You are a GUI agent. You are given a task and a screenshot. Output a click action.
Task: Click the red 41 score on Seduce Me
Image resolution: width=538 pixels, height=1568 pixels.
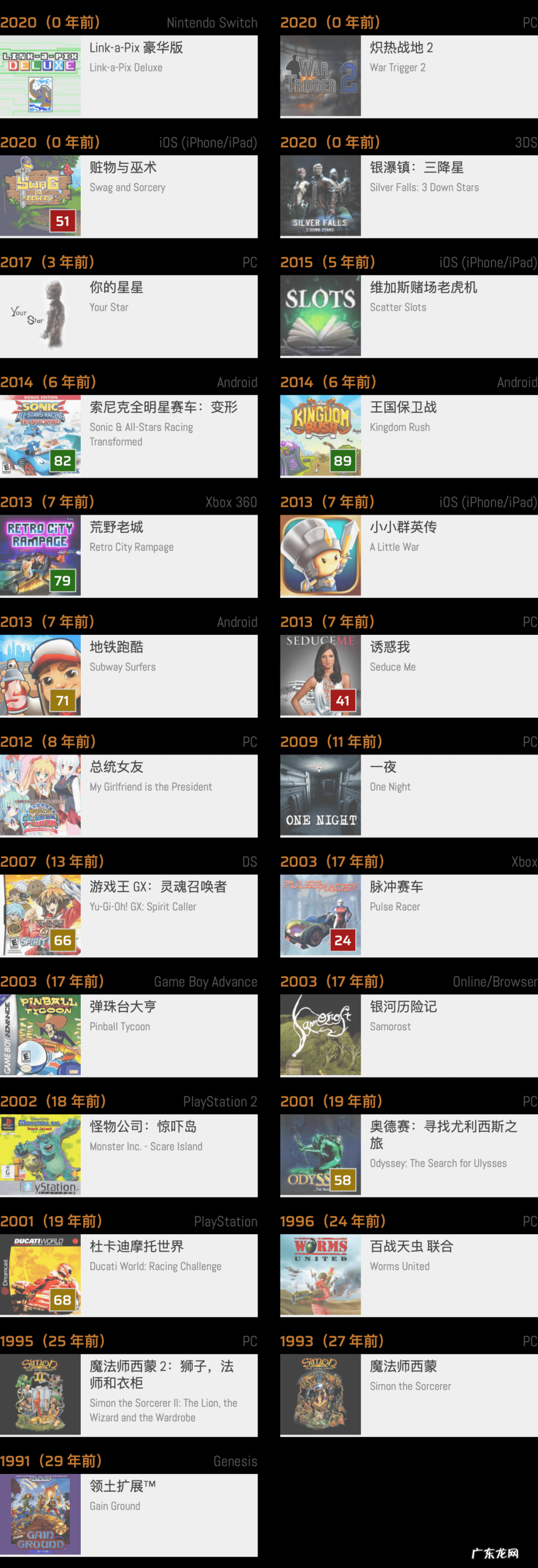point(343,701)
